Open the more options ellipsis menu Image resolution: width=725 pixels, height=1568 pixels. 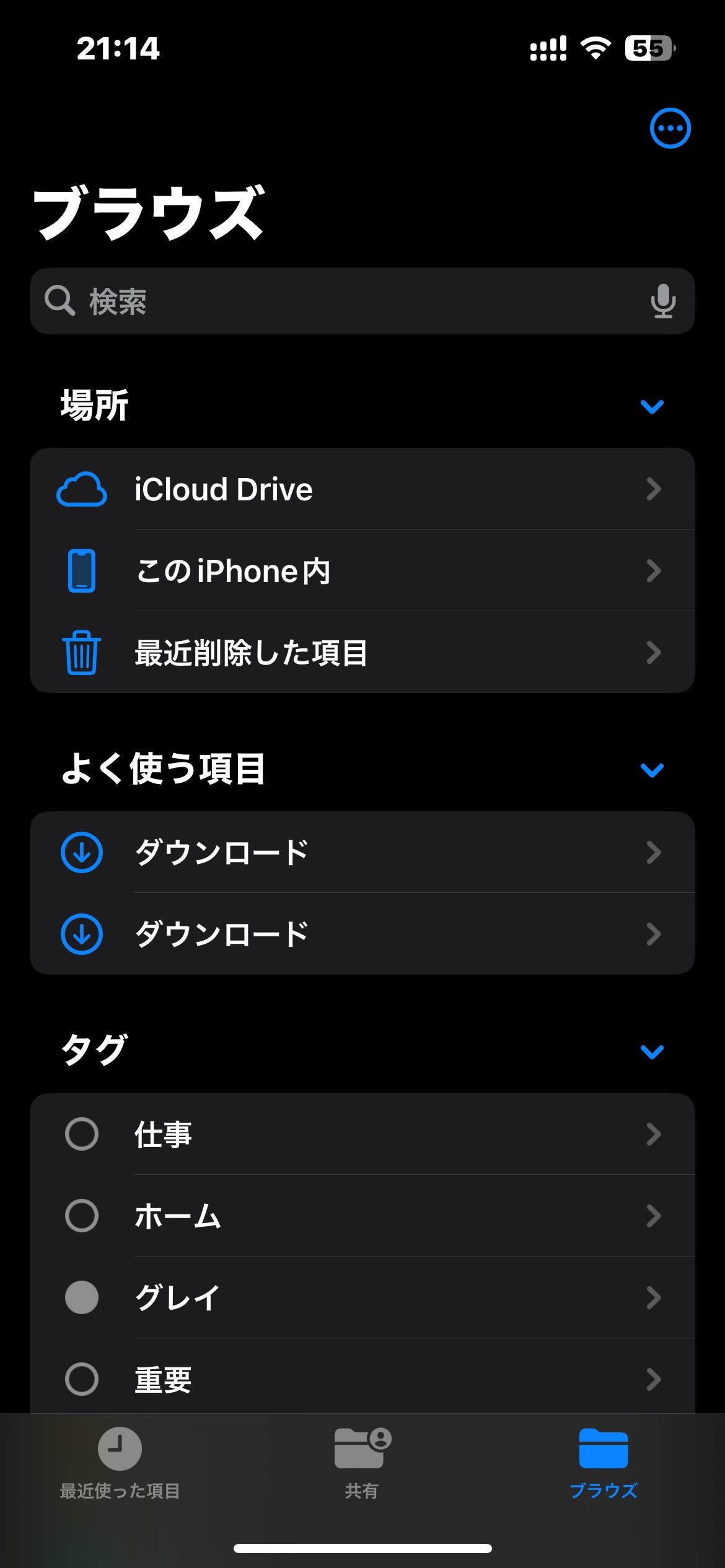[x=670, y=129]
